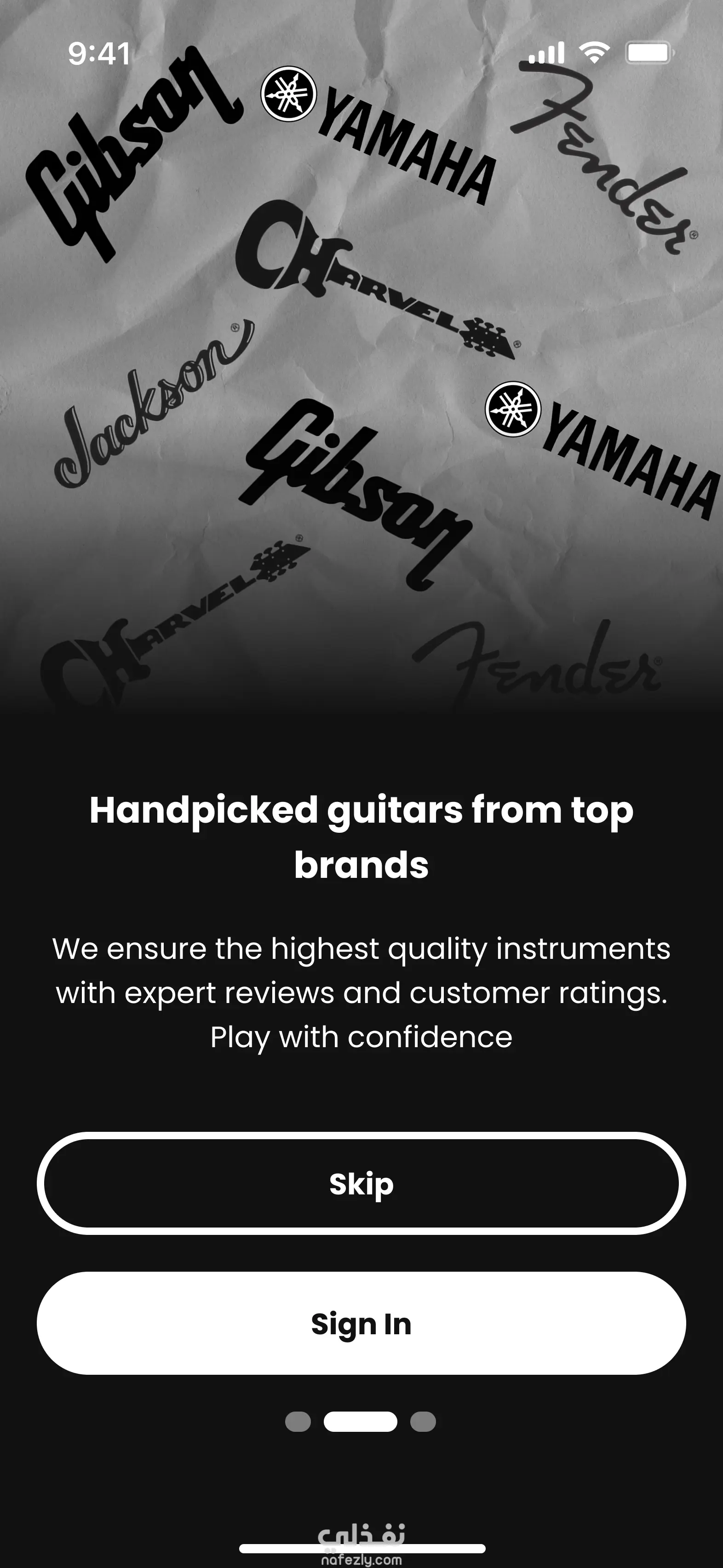The width and height of the screenshot is (723, 1568).
Task: Go to the first onboarding page dot
Action: (x=298, y=1422)
